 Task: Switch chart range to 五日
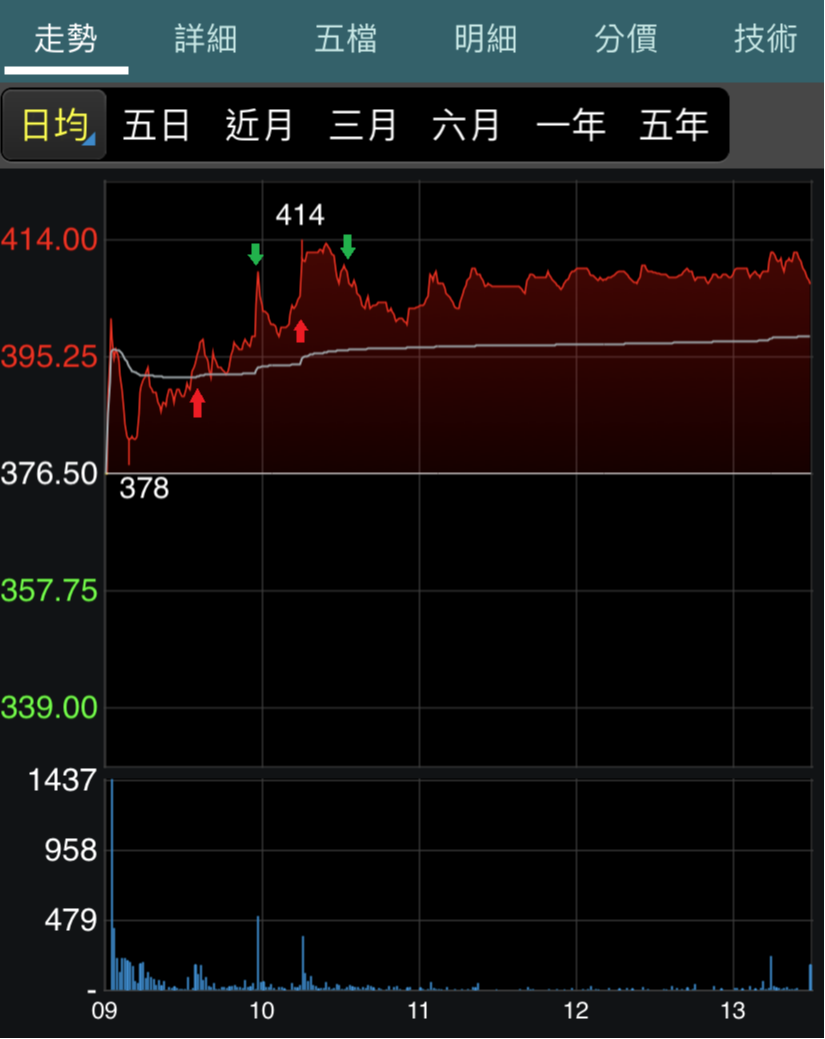[x=156, y=125]
